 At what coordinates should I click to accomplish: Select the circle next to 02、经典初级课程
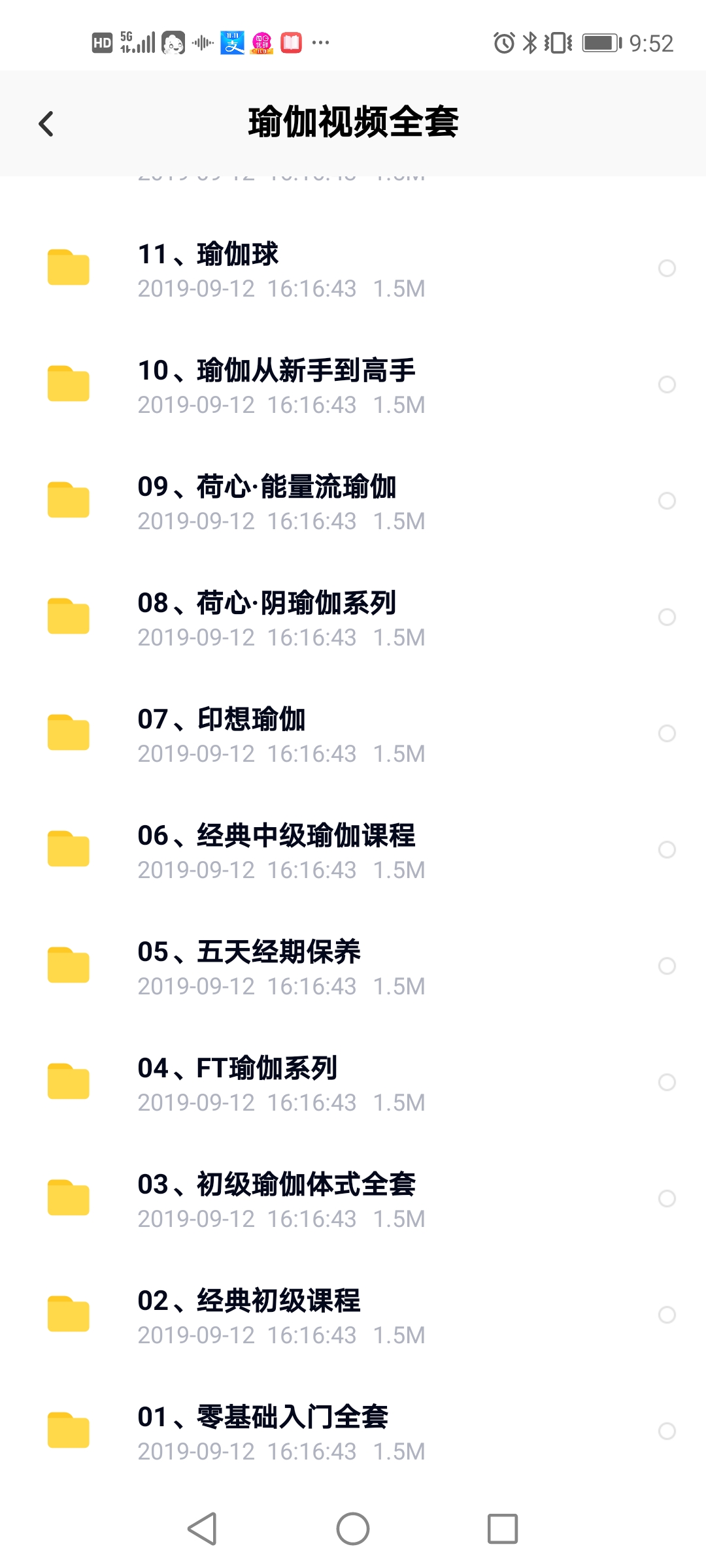click(x=667, y=1315)
